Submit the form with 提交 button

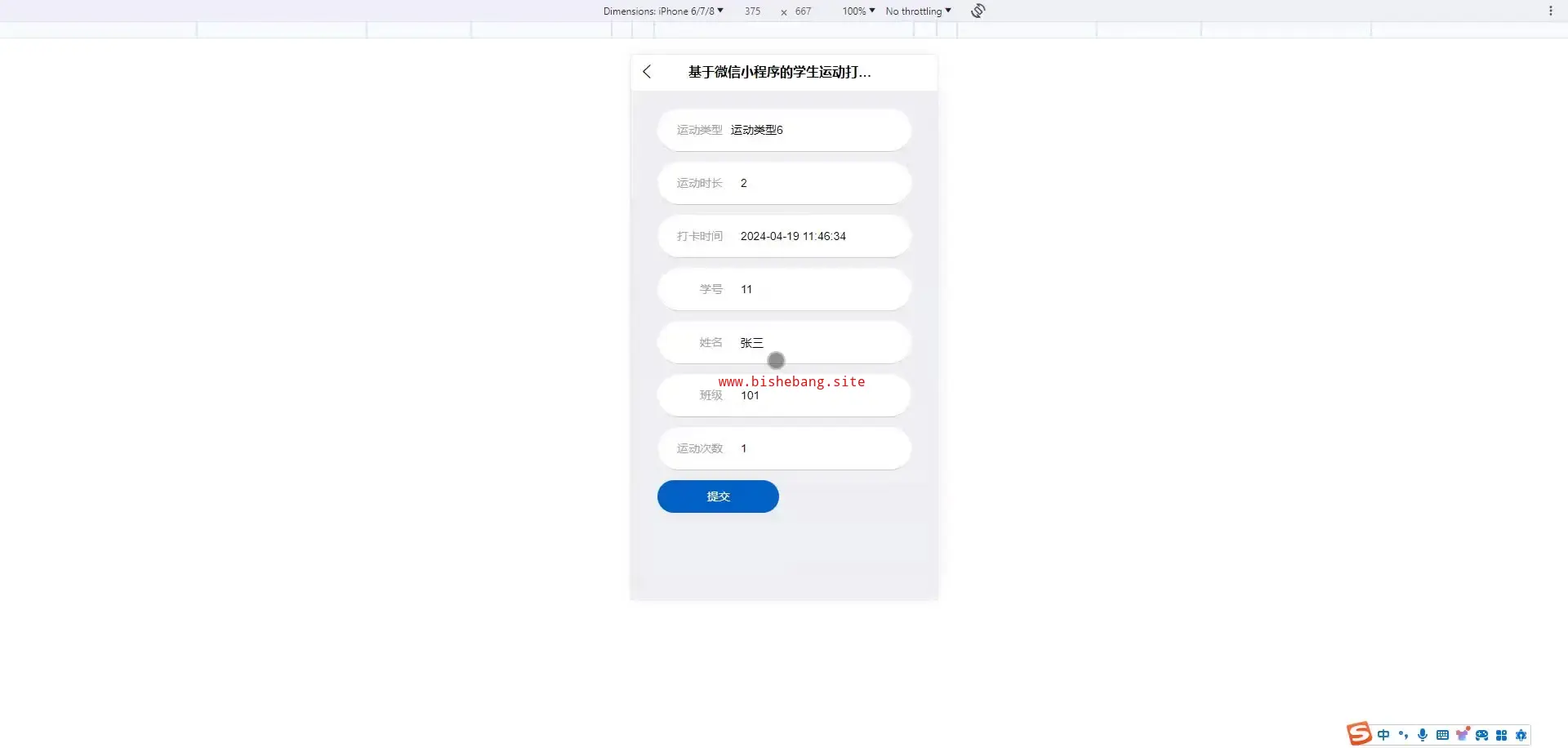pyautogui.click(x=718, y=496)
